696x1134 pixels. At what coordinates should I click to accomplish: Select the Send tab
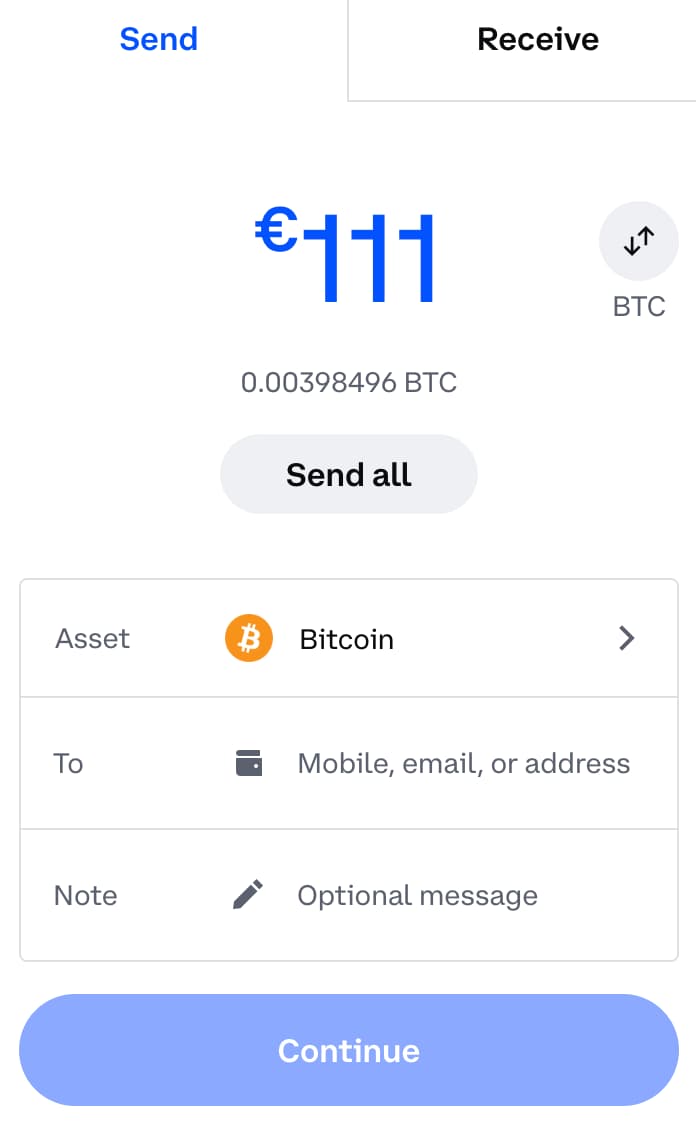click(x=159, y=40)
